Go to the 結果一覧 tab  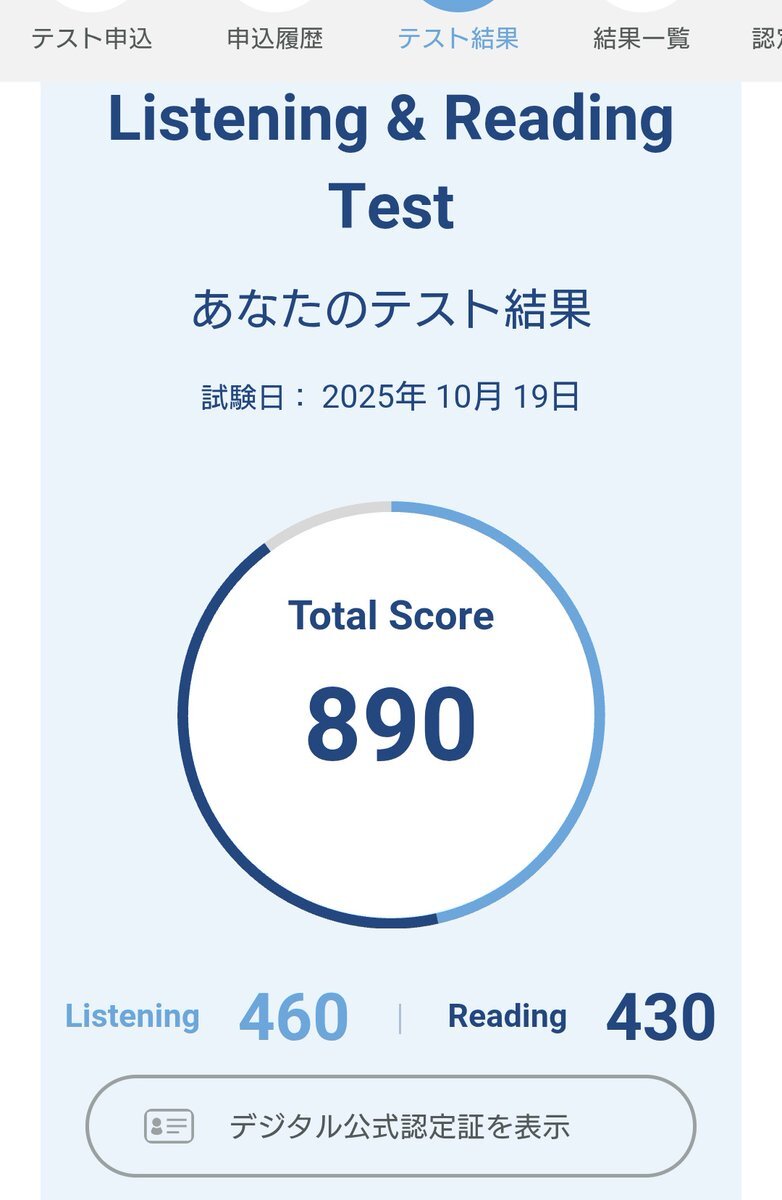pos(641,38)
